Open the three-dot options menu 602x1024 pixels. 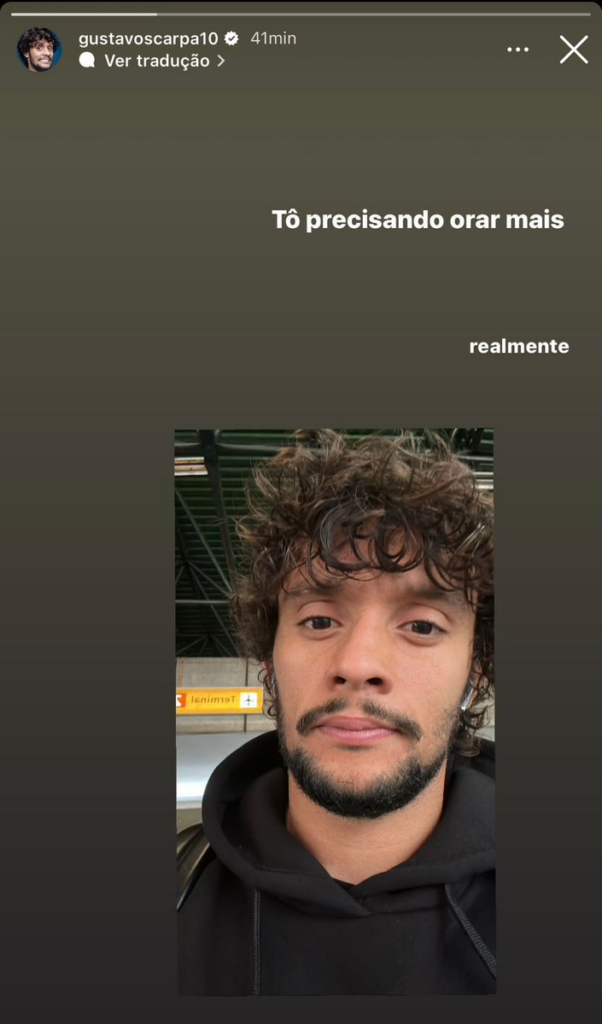tap(517, 49)
